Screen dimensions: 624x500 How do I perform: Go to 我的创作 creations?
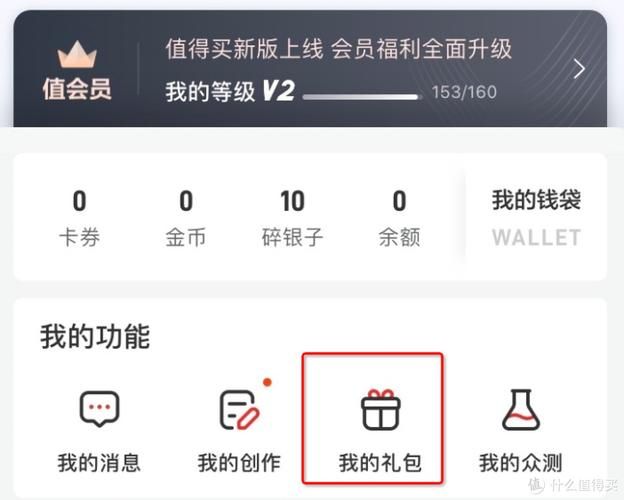coord(239,431)
